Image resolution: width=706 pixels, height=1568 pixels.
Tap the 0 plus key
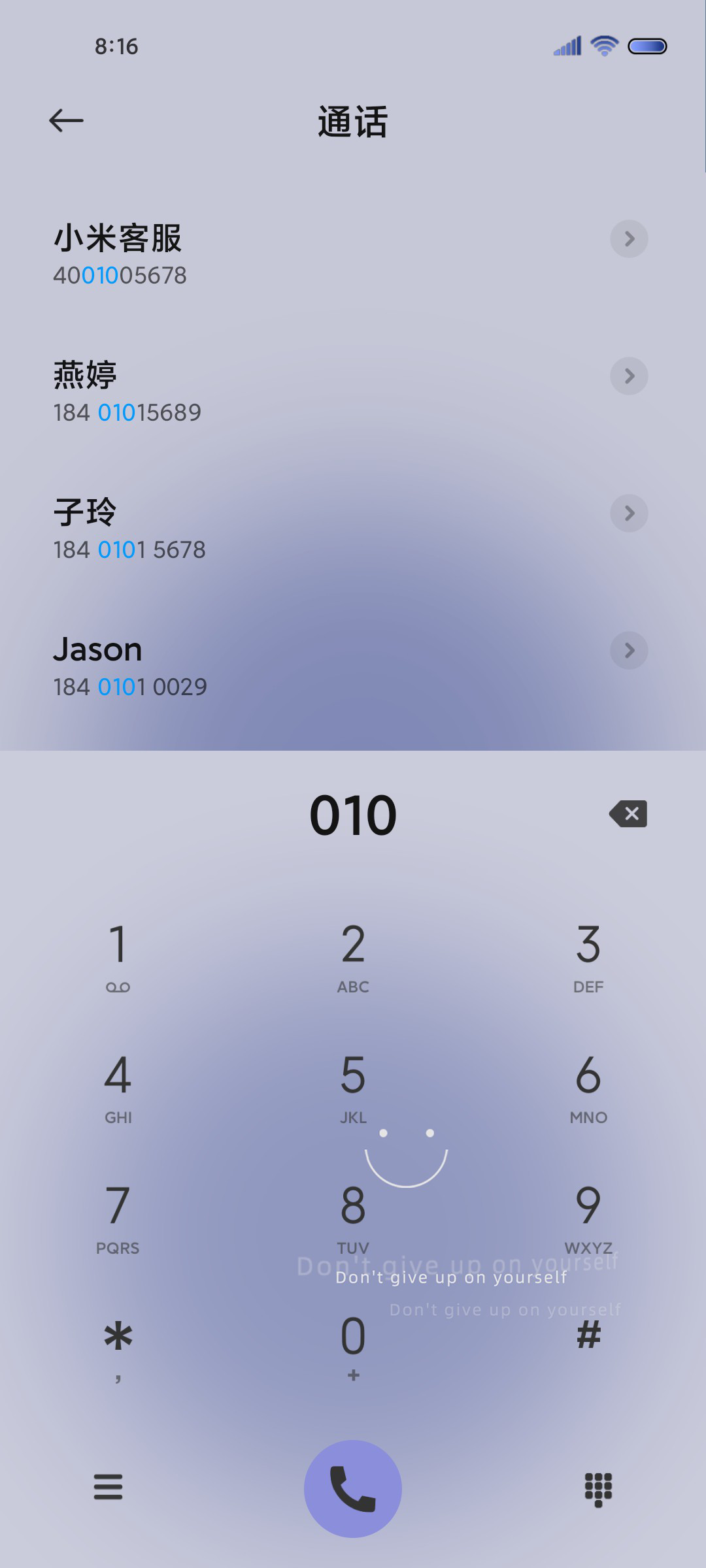[x=353, y=1349]
